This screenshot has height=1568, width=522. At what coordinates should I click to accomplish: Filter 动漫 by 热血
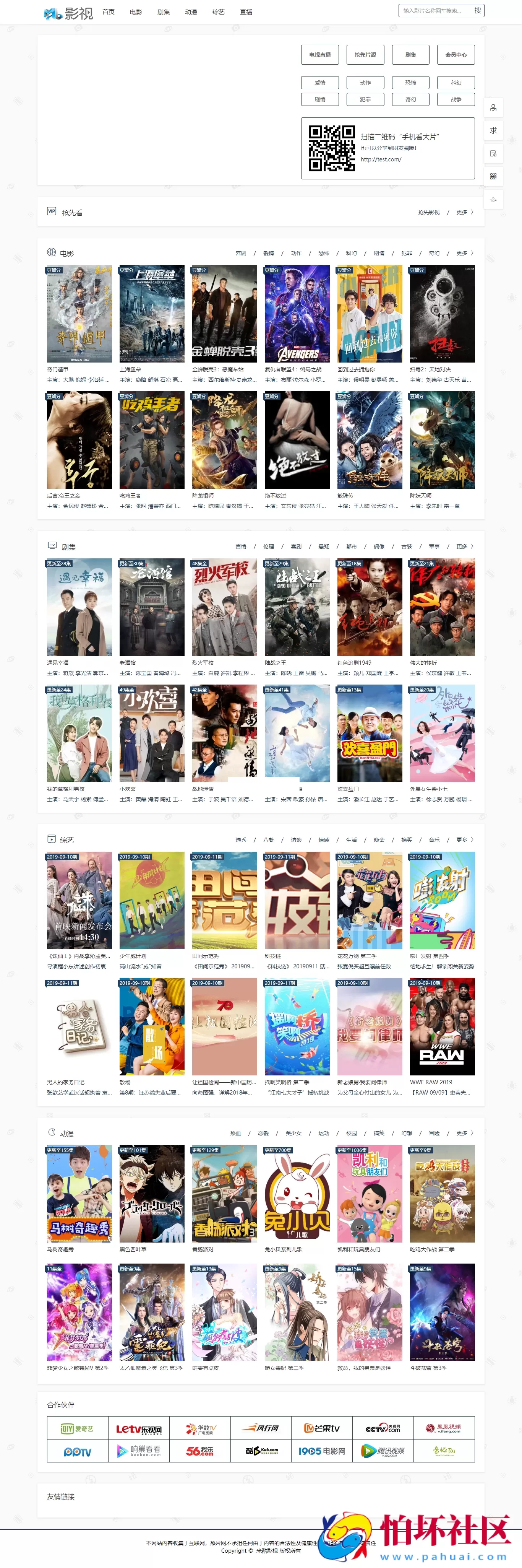coord(235,1134)
